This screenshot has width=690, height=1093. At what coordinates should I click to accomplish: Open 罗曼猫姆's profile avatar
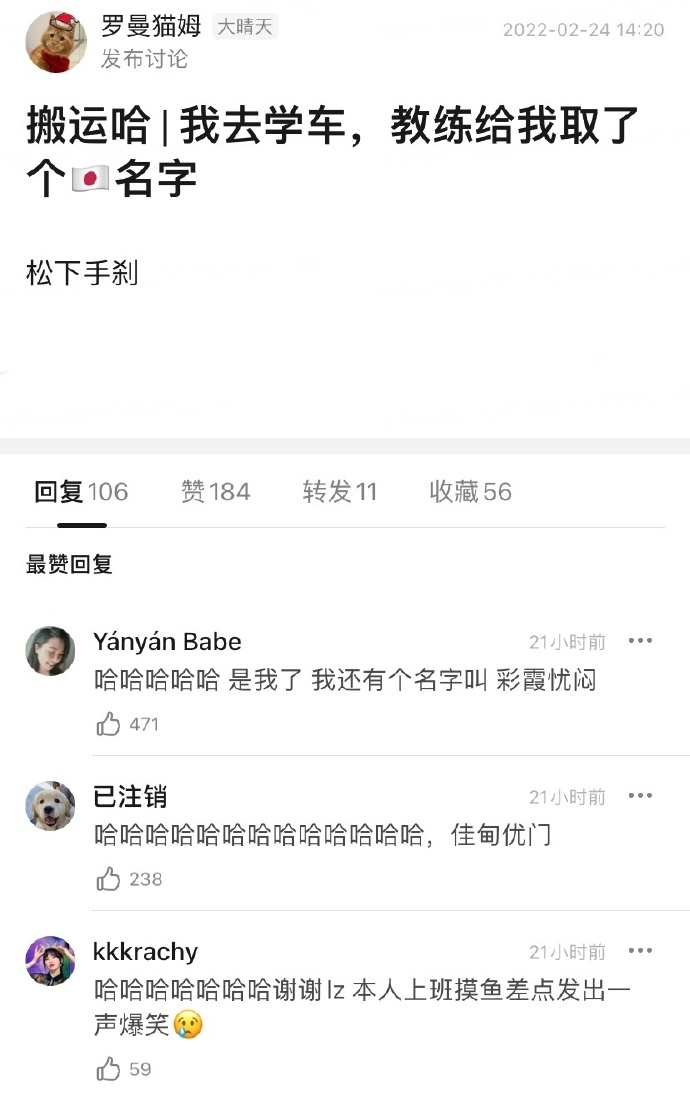point(56,43)
